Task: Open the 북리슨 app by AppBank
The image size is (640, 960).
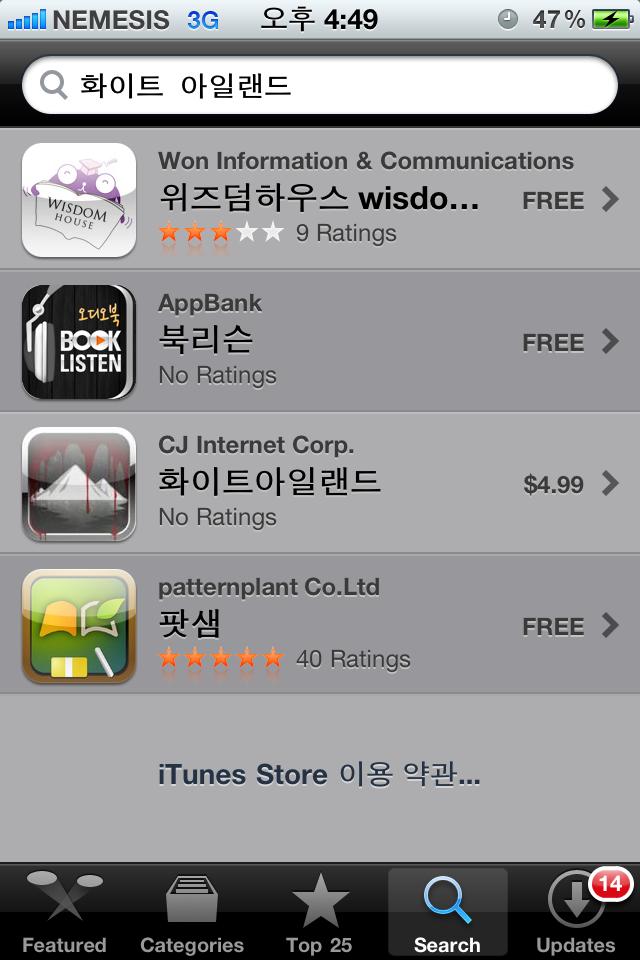Action: (320, 342)
